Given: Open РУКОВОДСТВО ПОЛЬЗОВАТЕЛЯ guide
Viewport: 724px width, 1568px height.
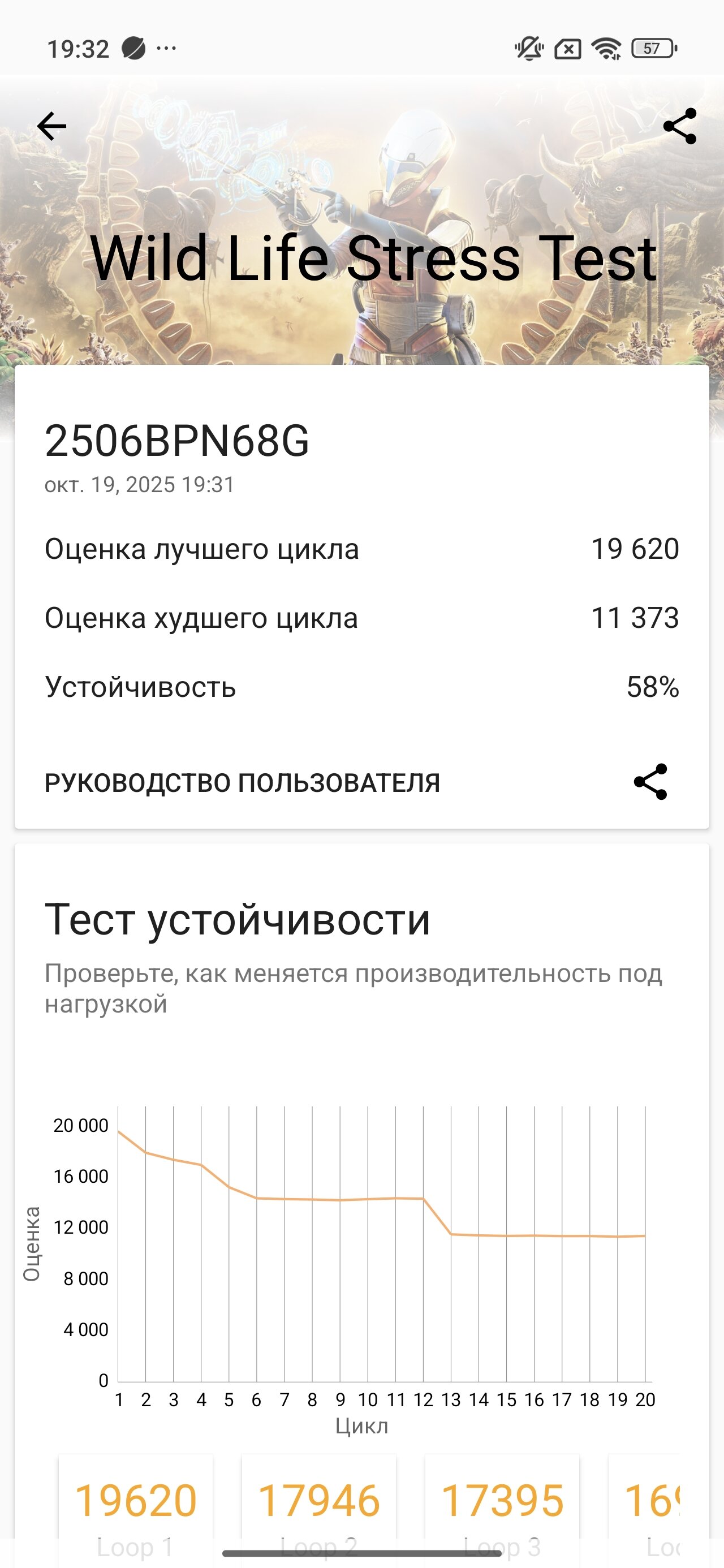Looking at the screenshot, I should coord(242,783).
